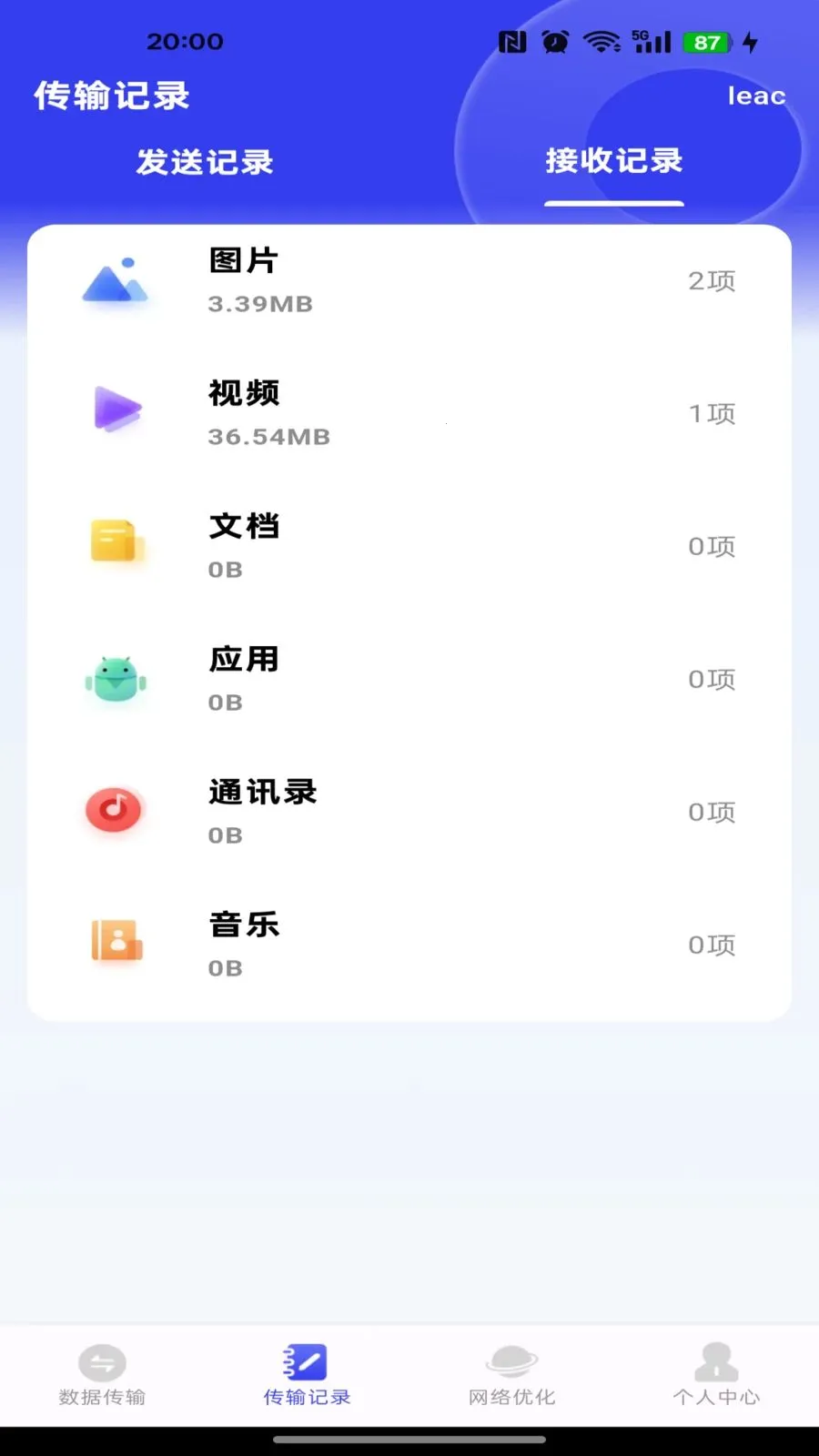Tap the 传输记录 bottom tab

pos(307,1375)
